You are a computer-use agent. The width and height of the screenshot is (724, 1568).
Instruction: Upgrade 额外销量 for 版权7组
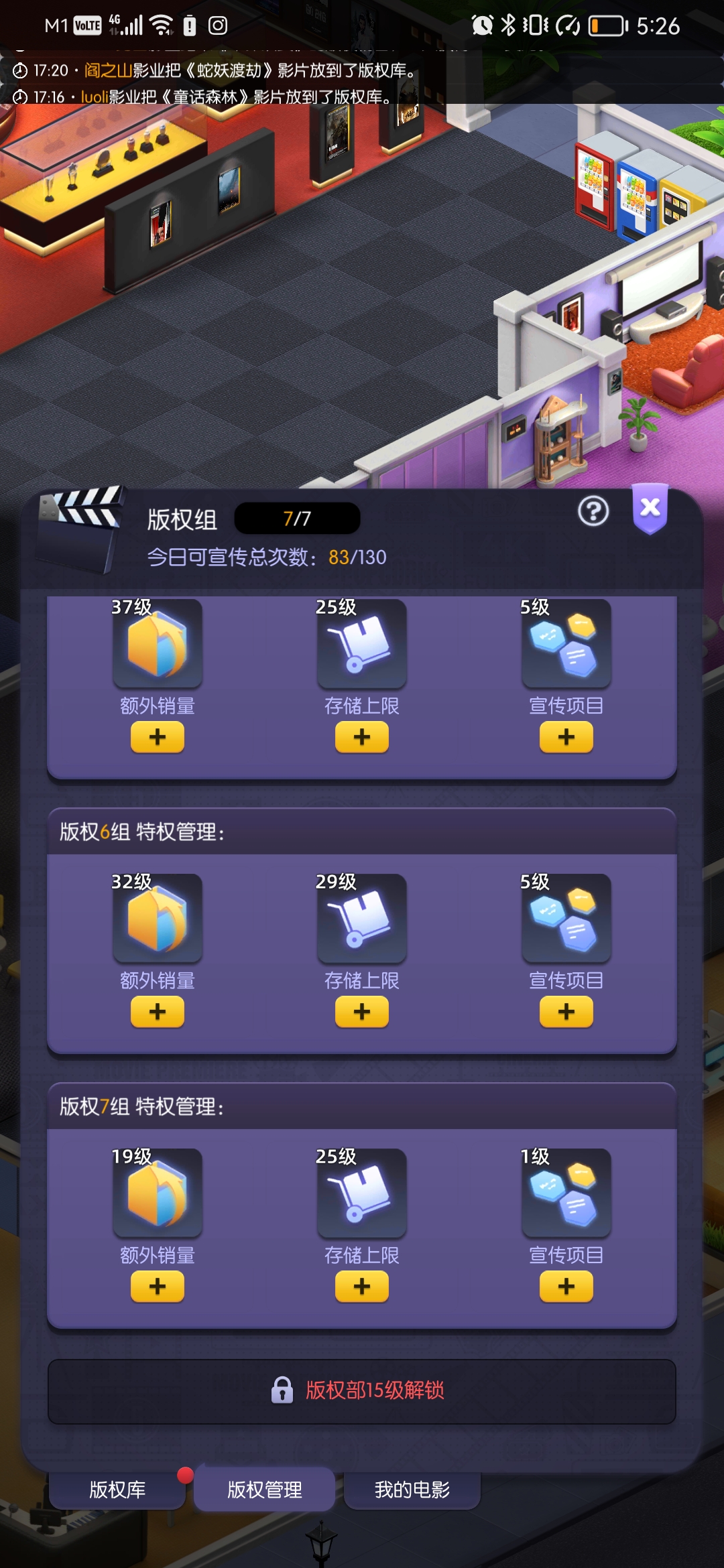[x=158, y=1287]
